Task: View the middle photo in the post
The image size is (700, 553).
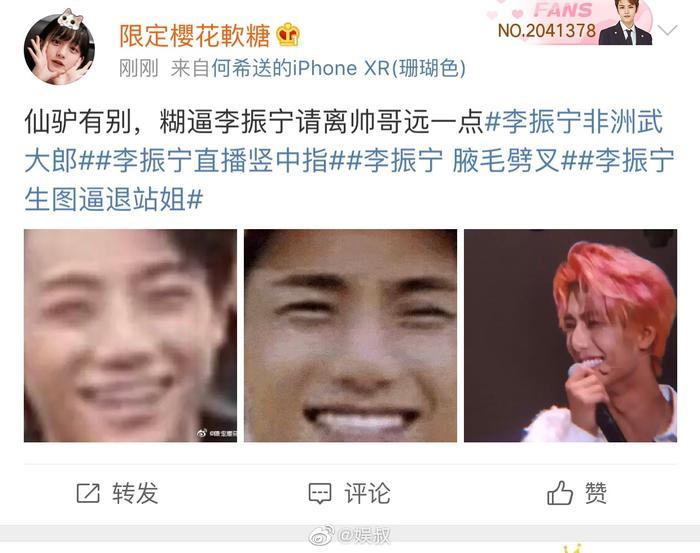Action: click(x=350, y=336)
